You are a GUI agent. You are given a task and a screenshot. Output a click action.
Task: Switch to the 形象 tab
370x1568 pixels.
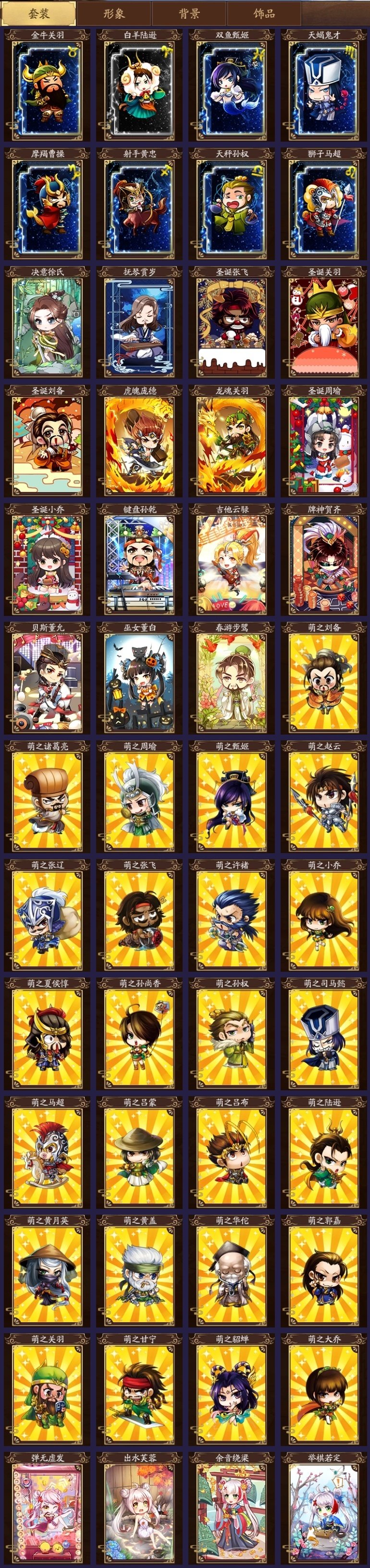(x=114, y=13)
